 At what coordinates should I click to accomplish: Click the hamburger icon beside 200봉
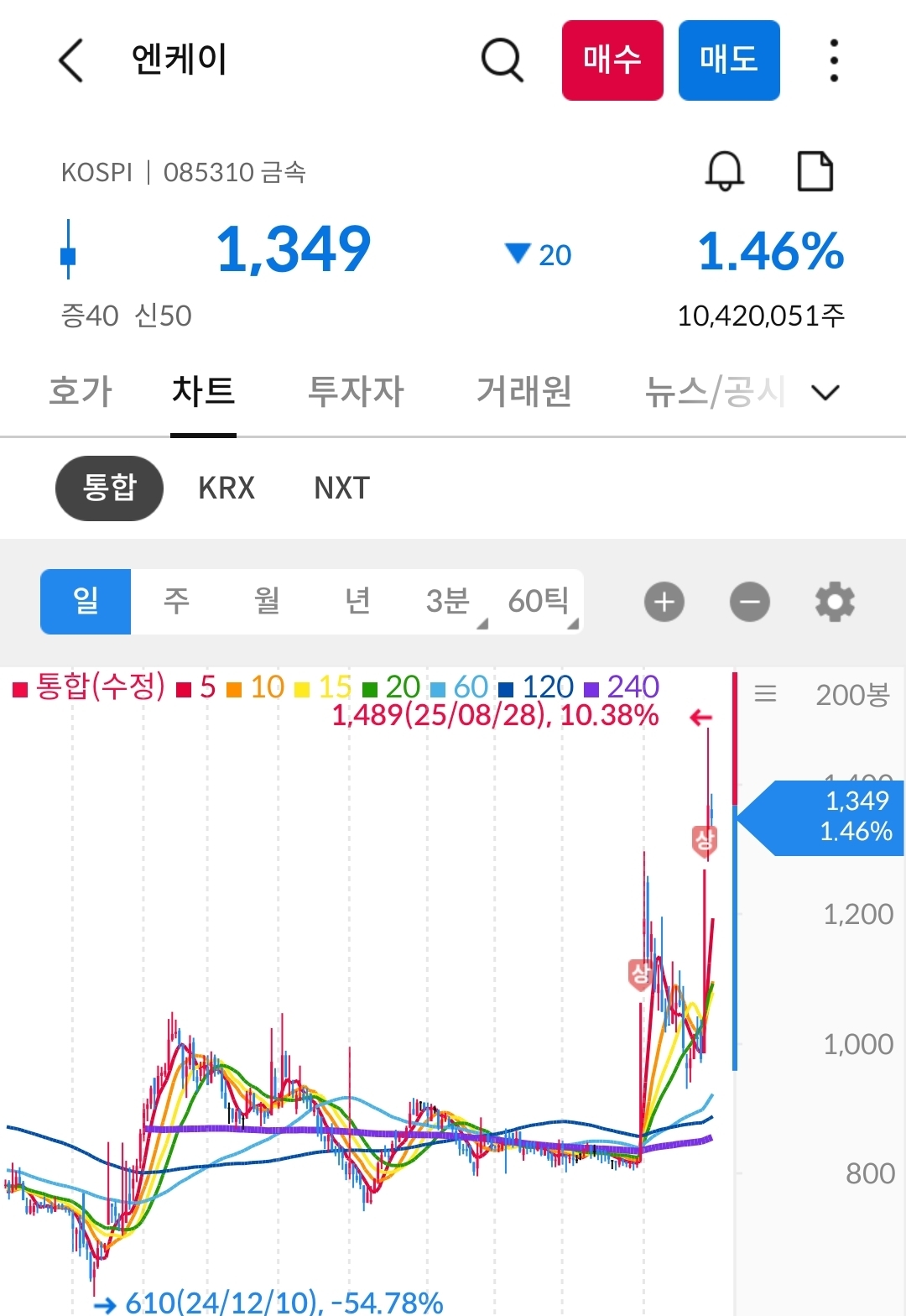click(x=766, y=693)
